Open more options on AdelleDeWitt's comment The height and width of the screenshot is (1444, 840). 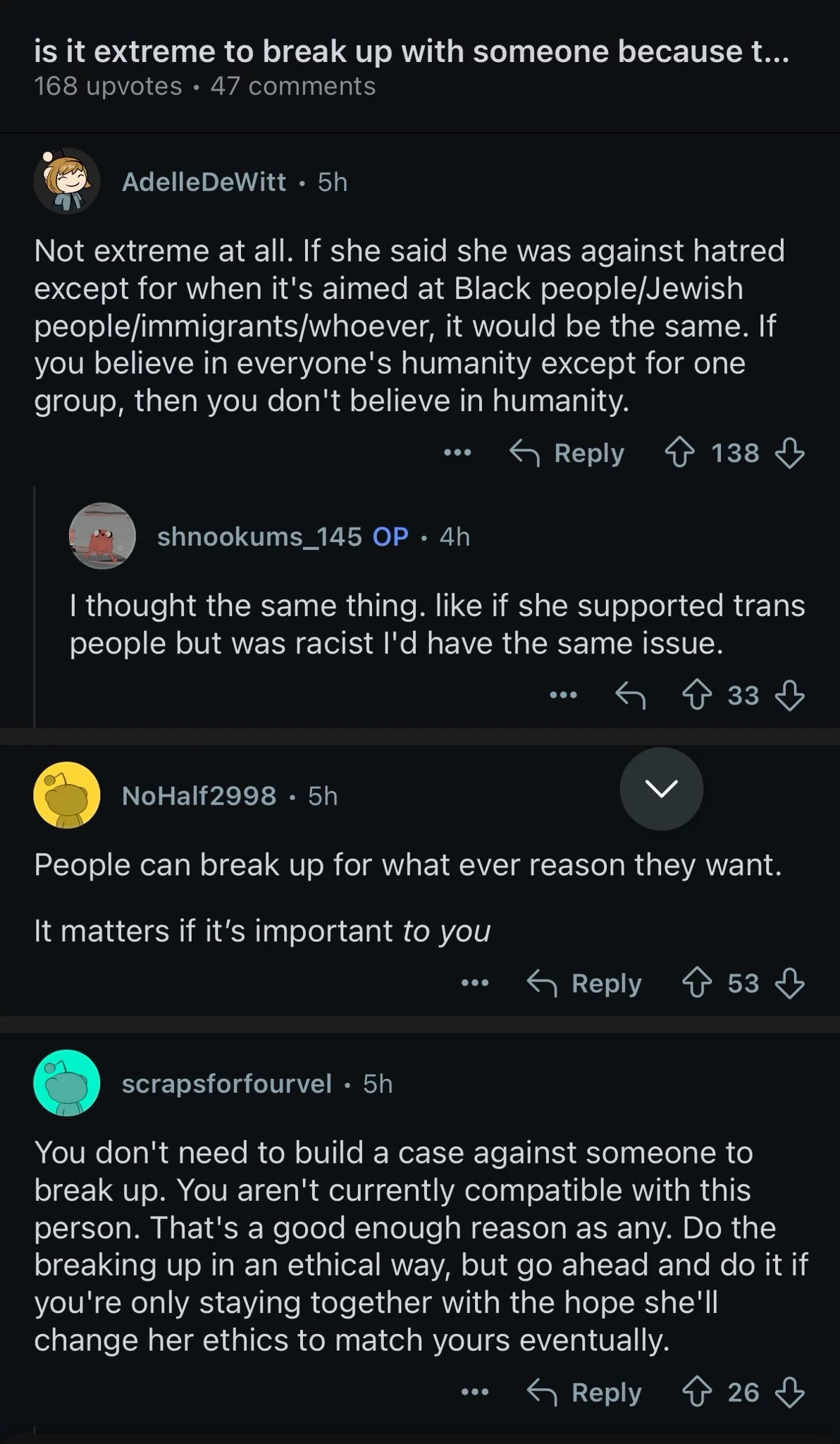click(457, 453)
